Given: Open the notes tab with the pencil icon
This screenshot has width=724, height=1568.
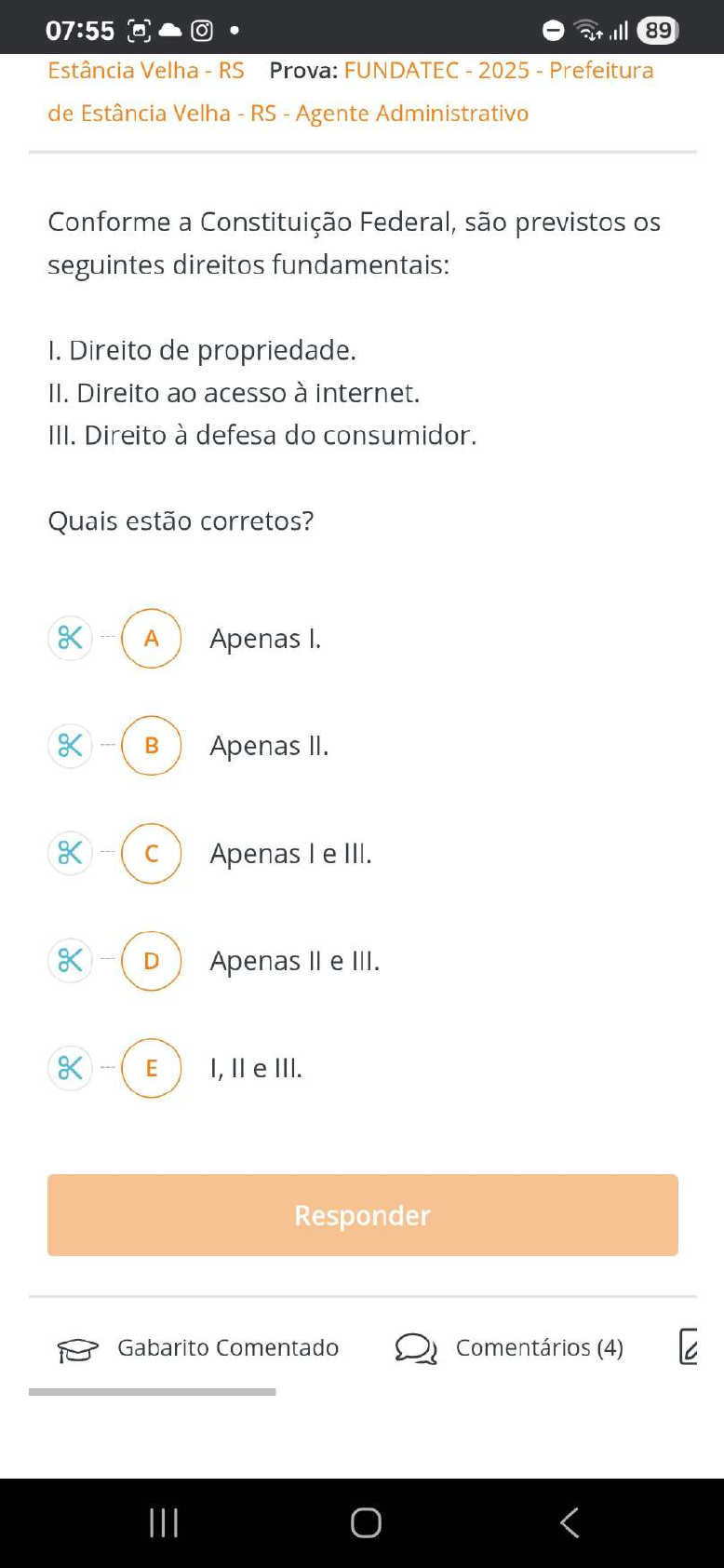Looking at the screenshot, I should point(689,1347).
